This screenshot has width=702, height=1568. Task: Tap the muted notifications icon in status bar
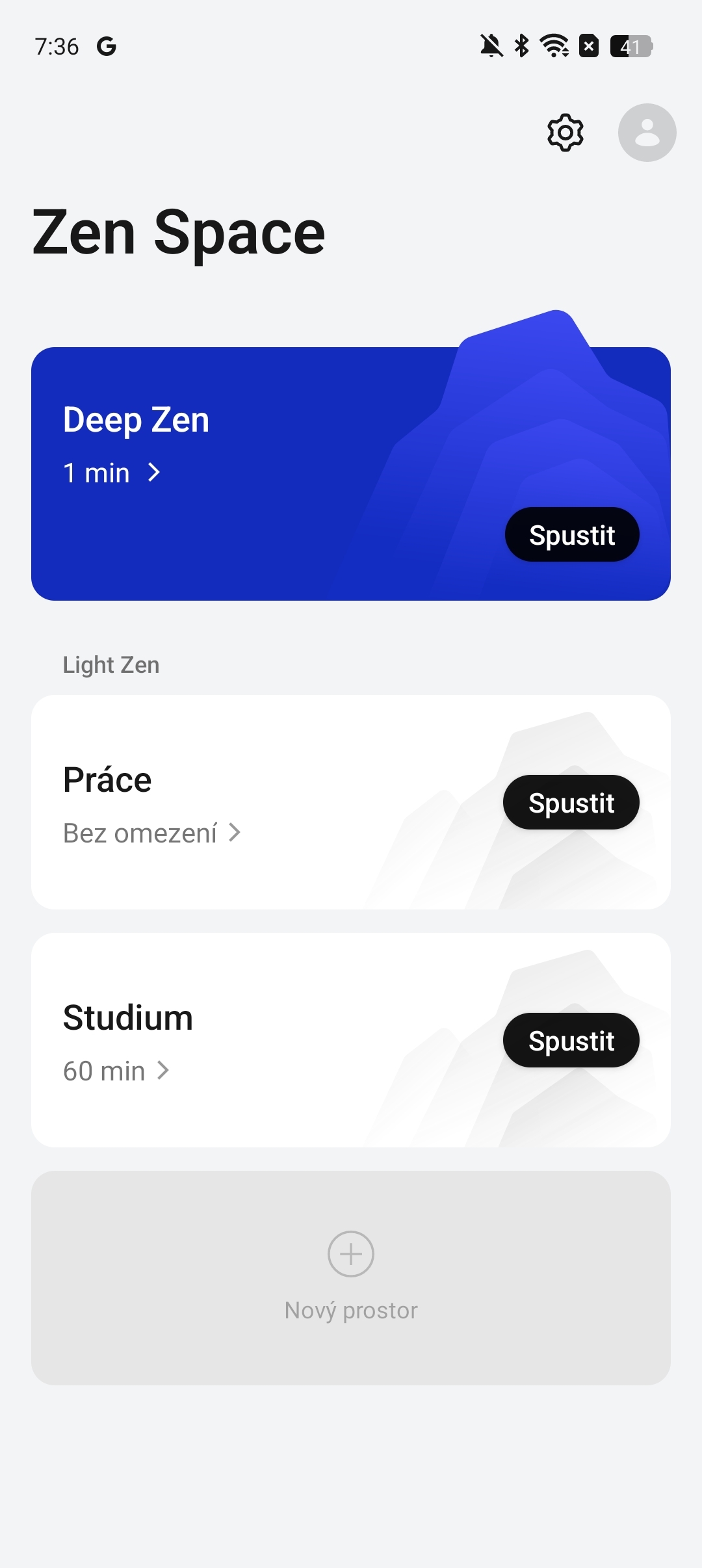tap(492, 46)
